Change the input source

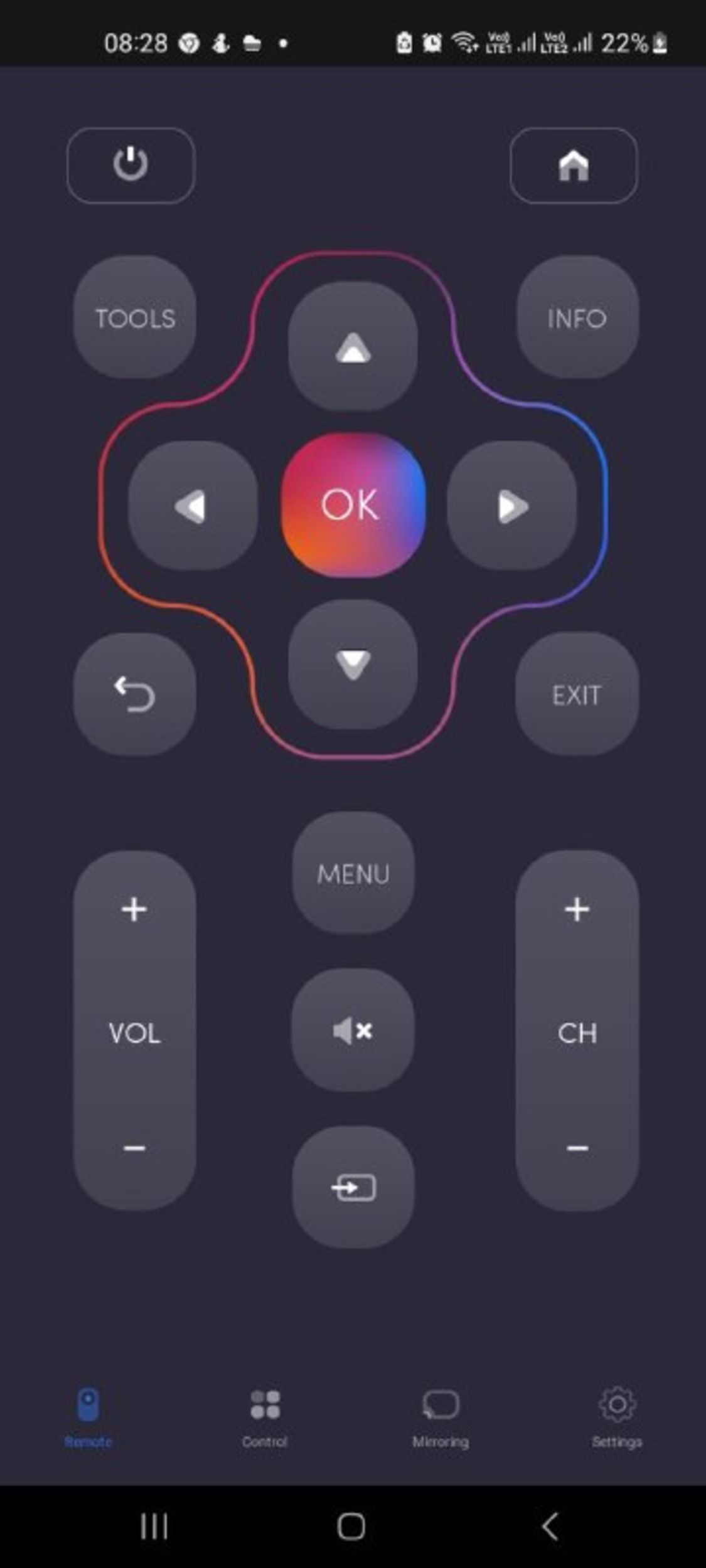coord(353,1187)
